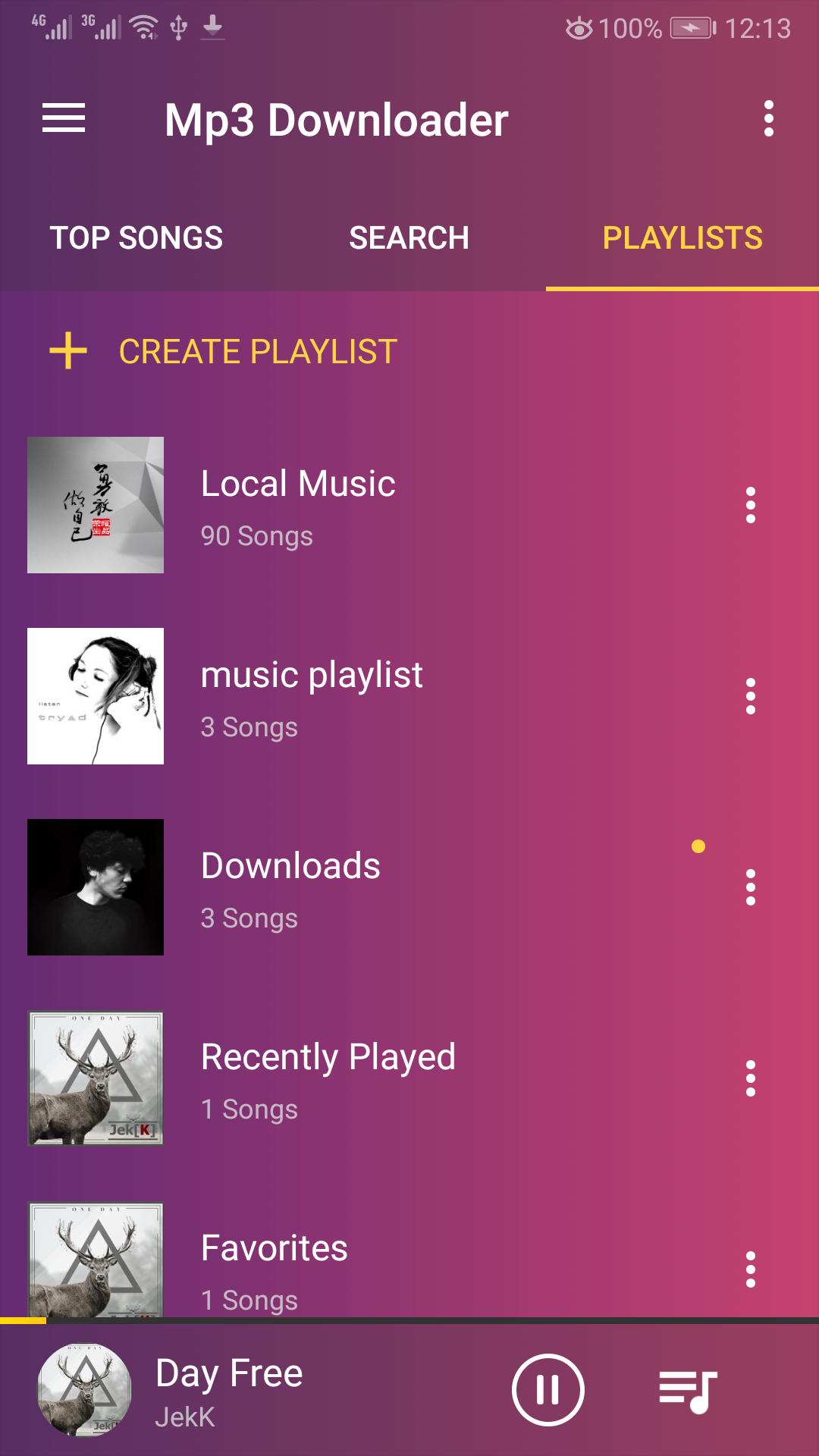819x1456 pixels.
Task: Pause the song Day Free
Action: click(x=548, y=1390)
